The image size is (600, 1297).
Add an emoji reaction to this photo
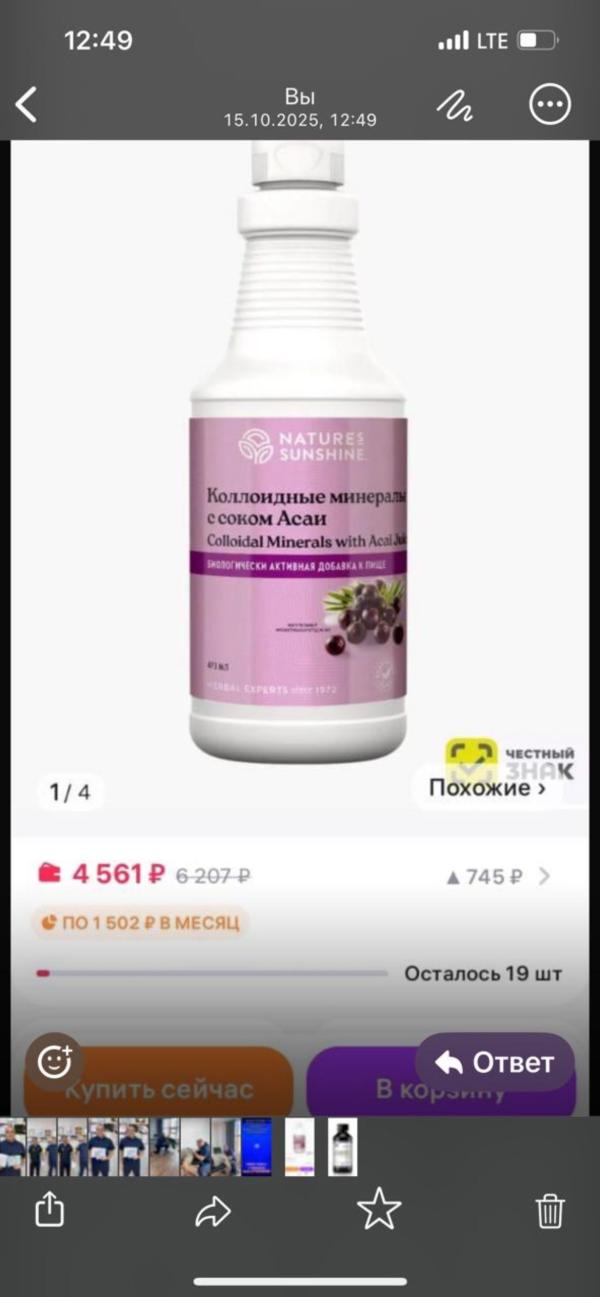pos(54,1061)
